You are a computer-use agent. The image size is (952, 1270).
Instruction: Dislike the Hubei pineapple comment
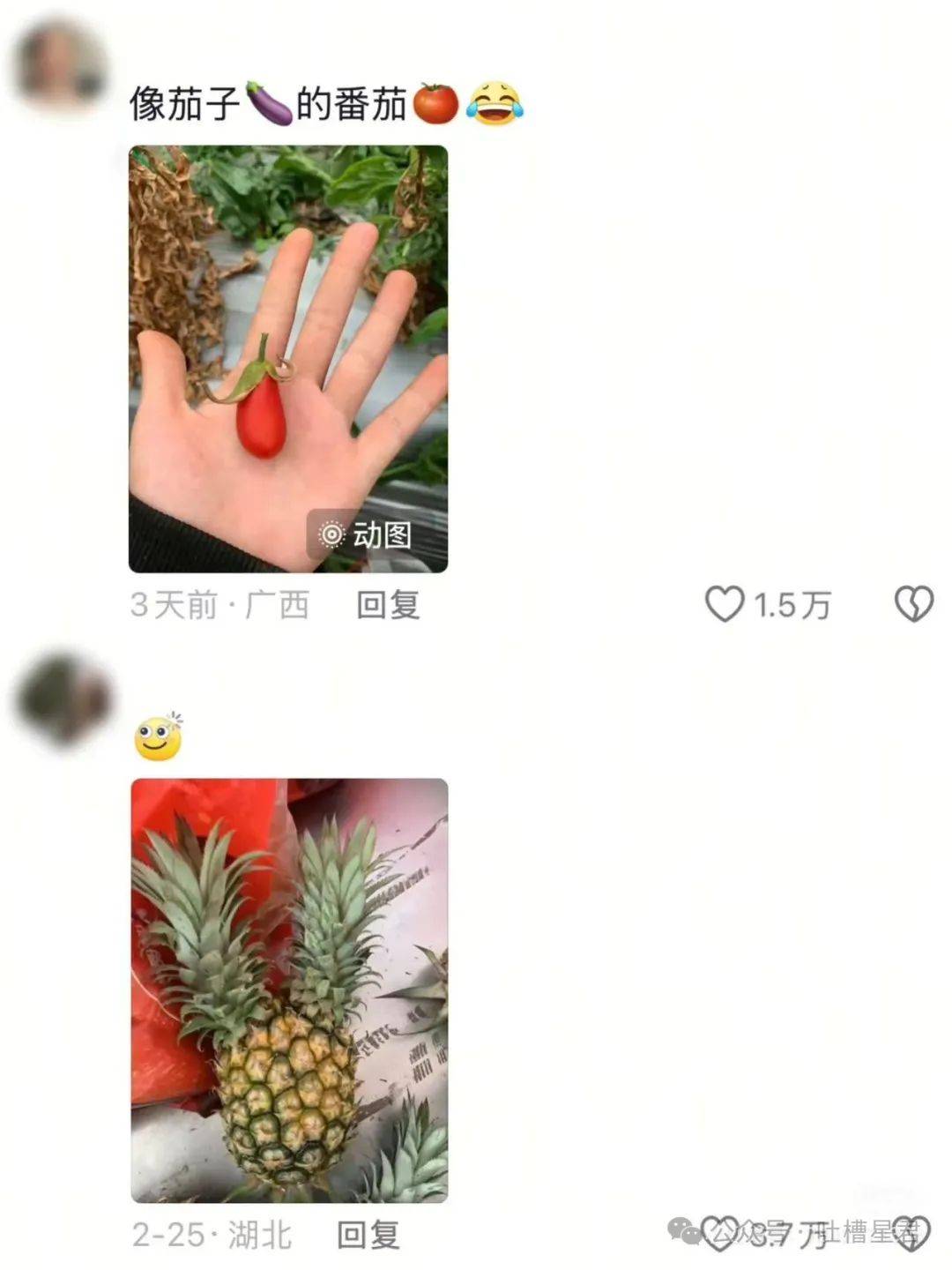[x=913, y=1235]
